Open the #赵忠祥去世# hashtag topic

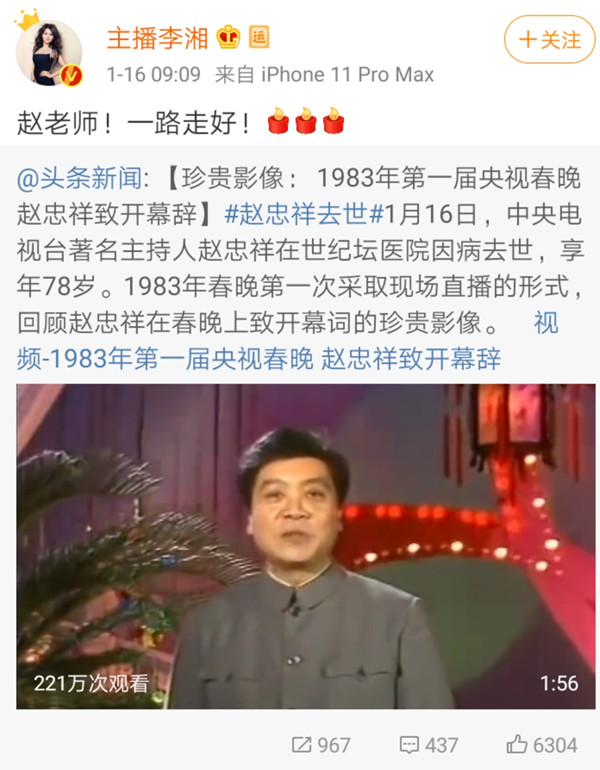click(307, 215)
